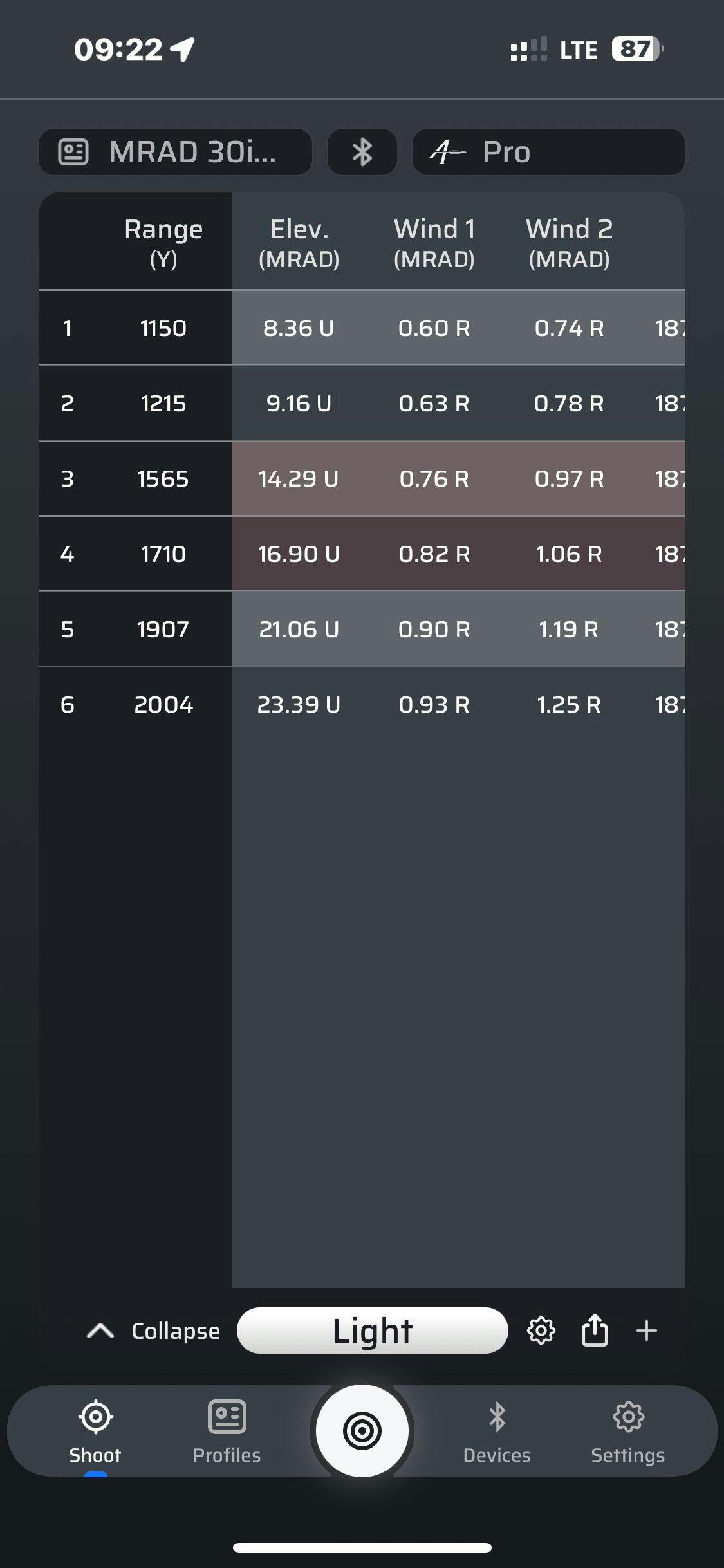The width and height of the screenshot is (724, 1568).
Task: Select target row 6 at 2004 yards
Action: click(x=362, y=704)
